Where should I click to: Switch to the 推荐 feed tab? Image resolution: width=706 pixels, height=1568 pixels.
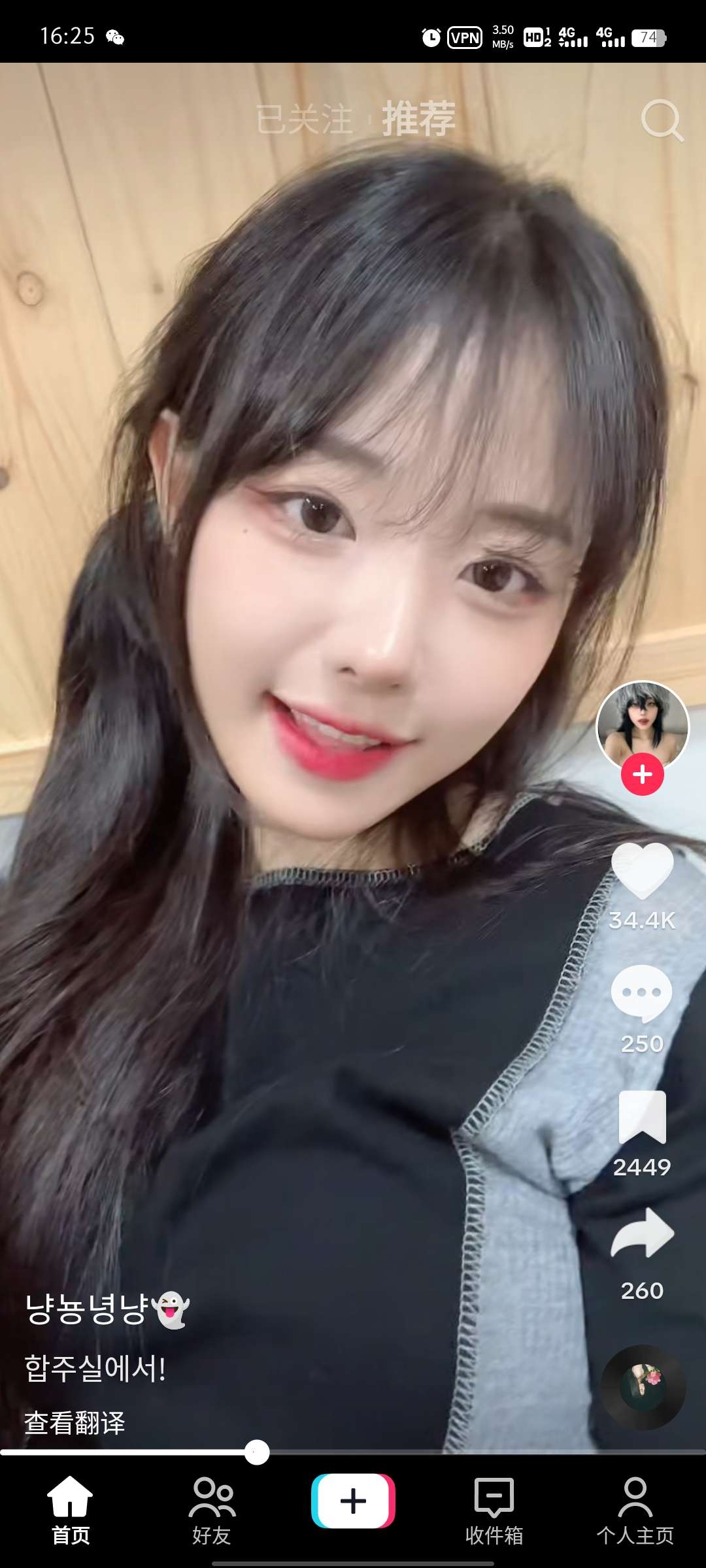419,120
